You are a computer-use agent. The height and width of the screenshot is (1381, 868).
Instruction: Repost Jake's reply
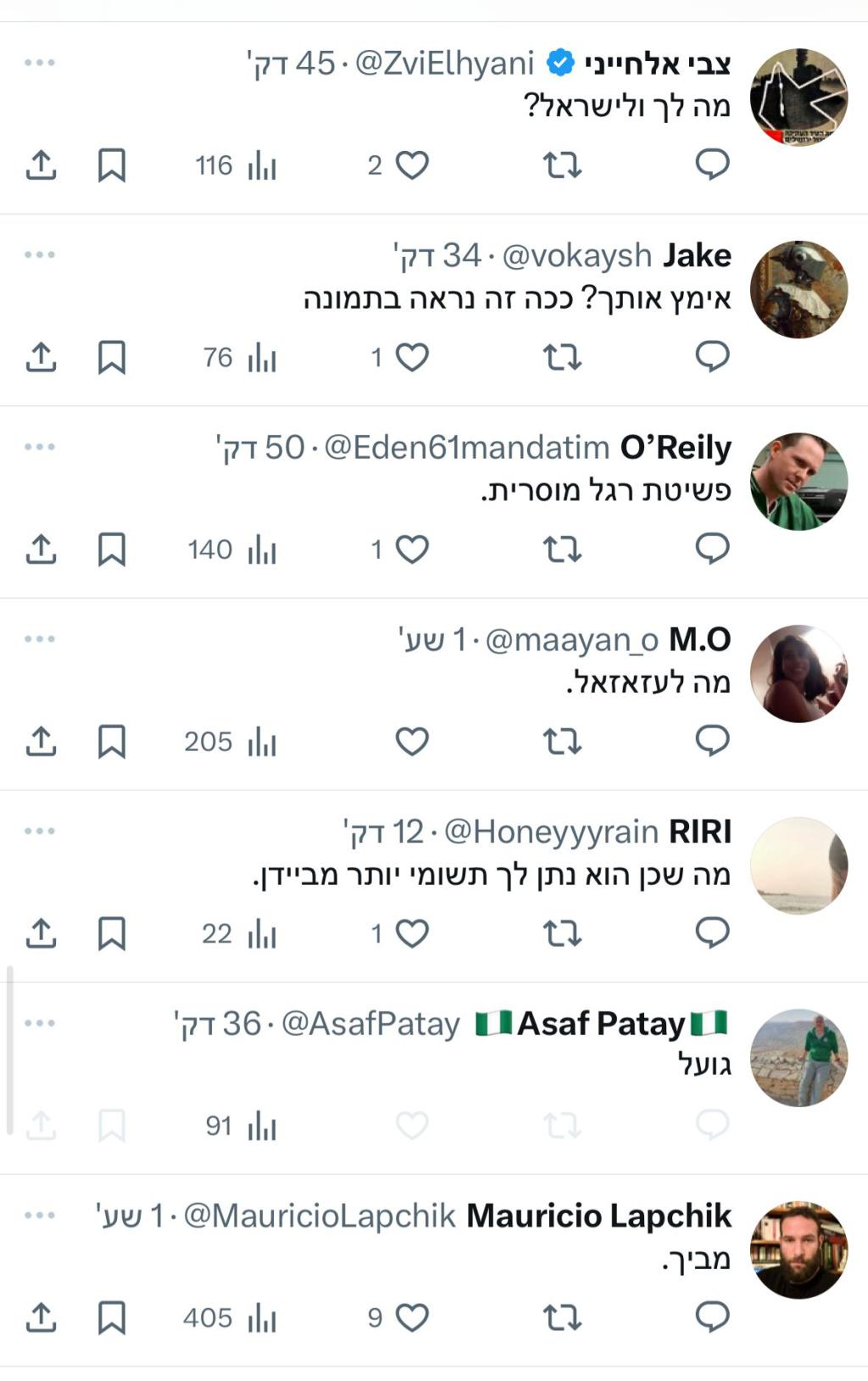tap(562, 357)
